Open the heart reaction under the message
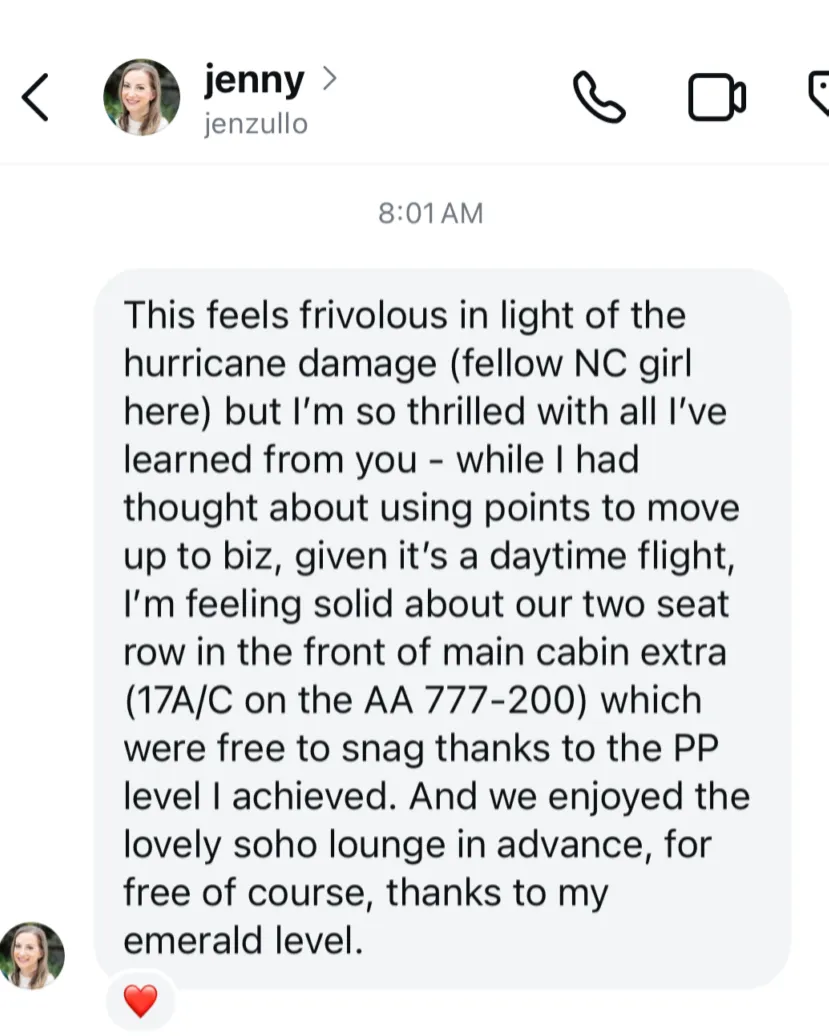The image size is (829, 1036). point(140,1000)
